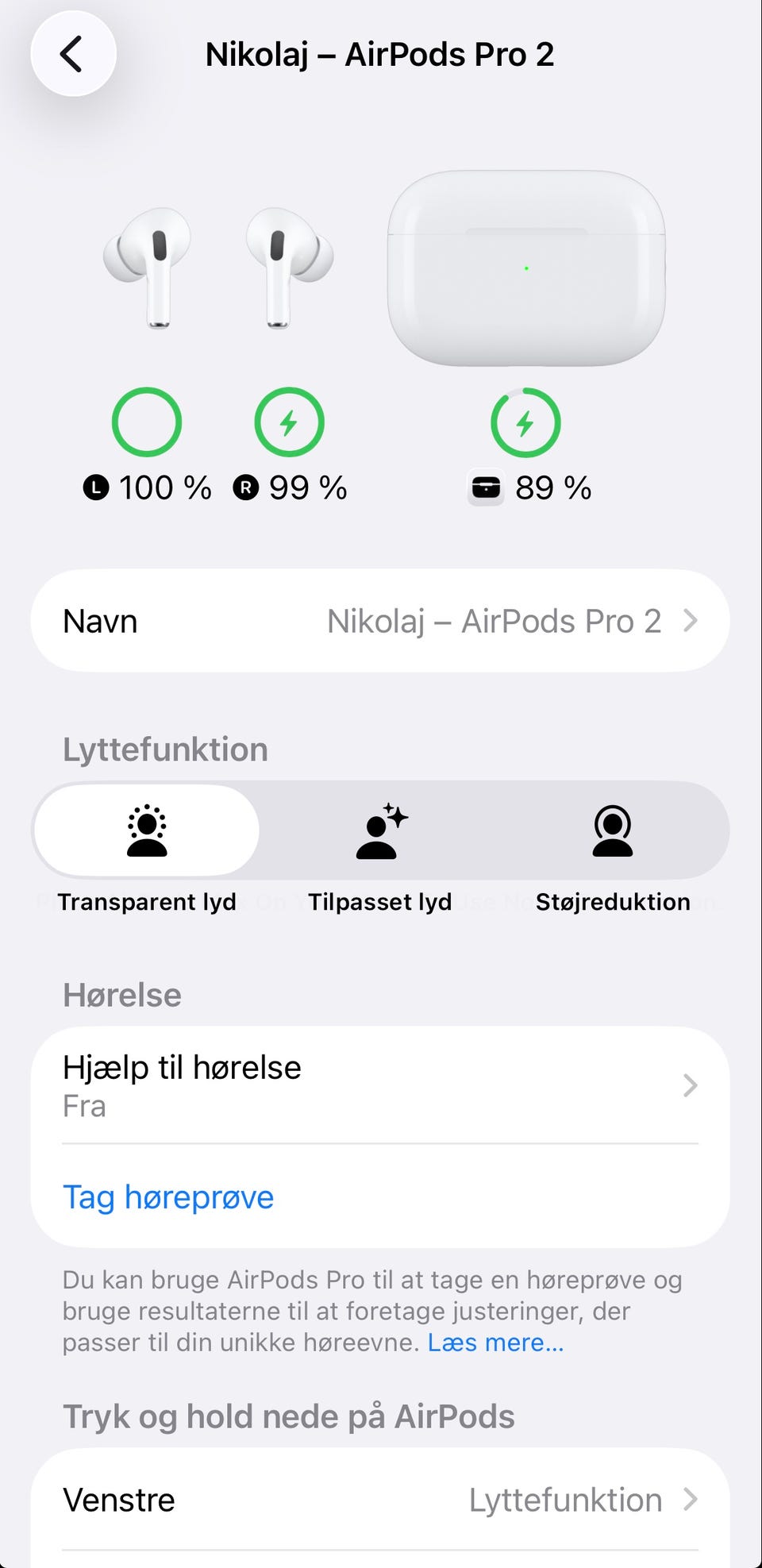Open Hjælp til hørelse settings
This screenshot has height=1568, width=762.
click(379, 1085)
